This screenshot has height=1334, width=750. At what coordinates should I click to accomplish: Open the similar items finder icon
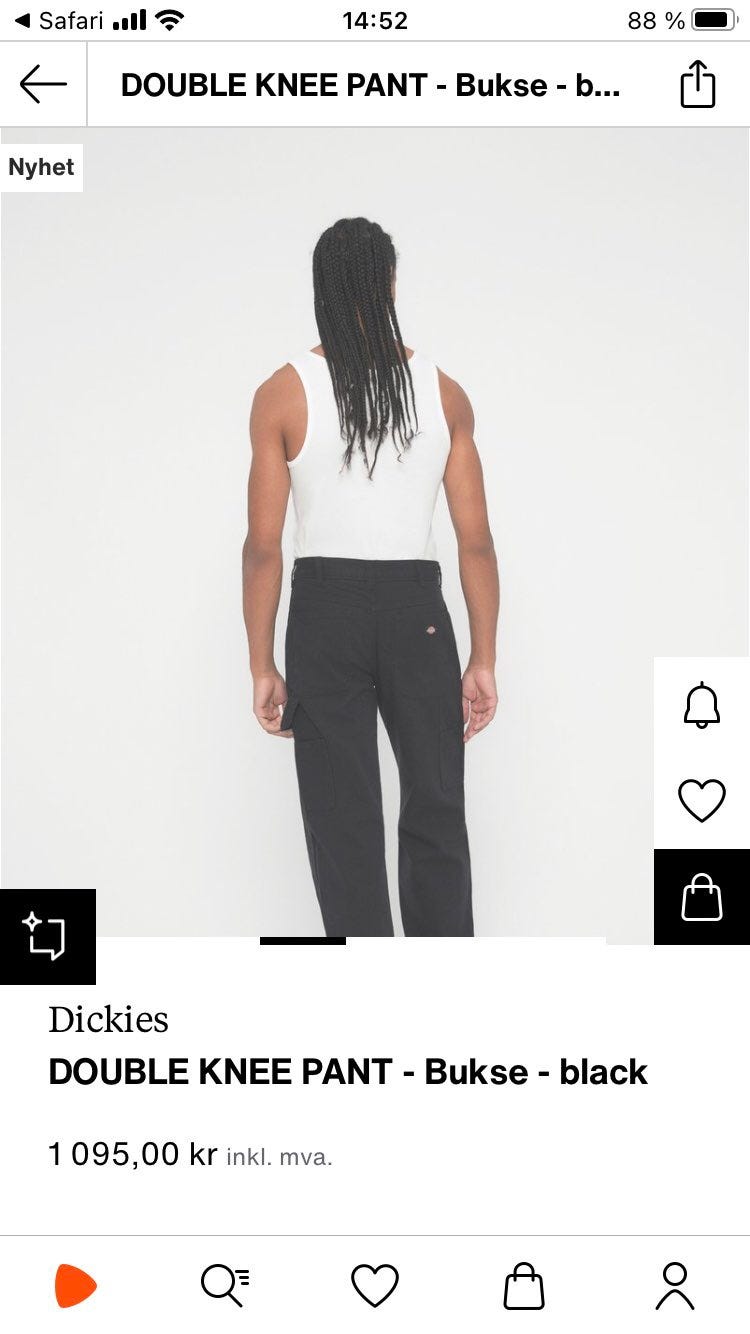tap(47, 937)
